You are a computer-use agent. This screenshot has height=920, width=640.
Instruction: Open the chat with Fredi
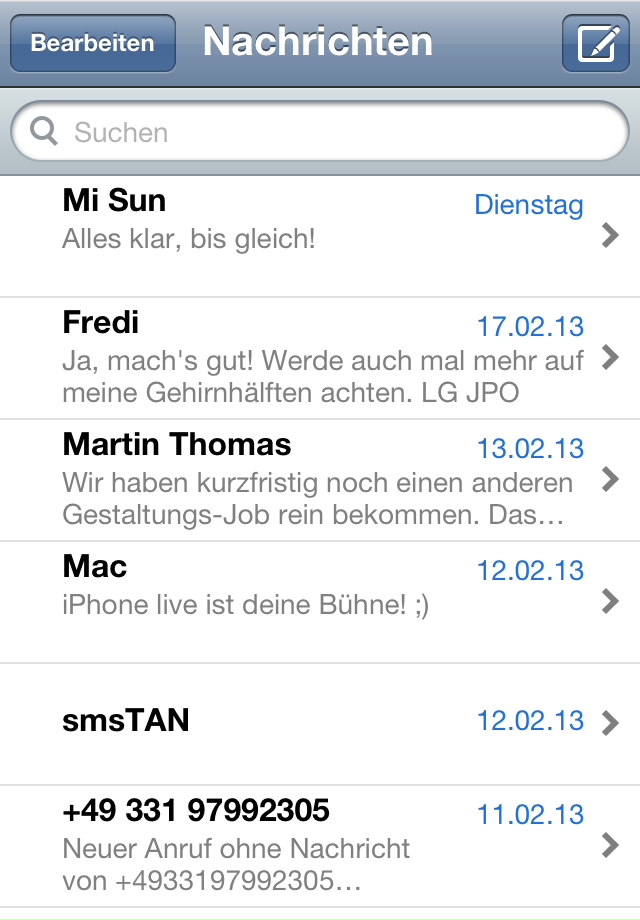tap(320, 358)
